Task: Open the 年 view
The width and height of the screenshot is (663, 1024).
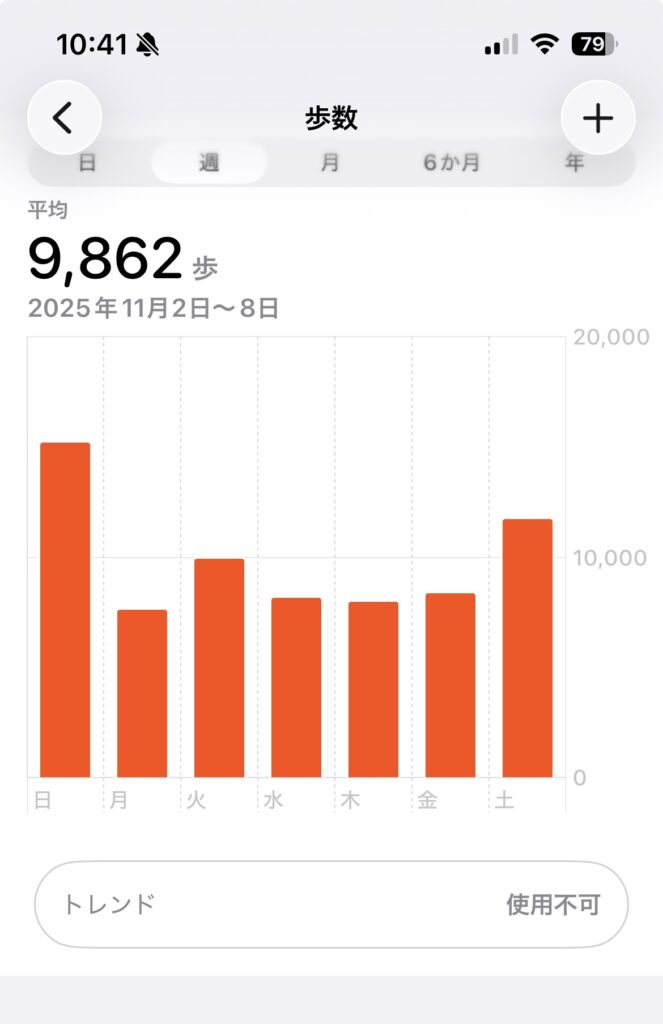Action: pos(574,163)
